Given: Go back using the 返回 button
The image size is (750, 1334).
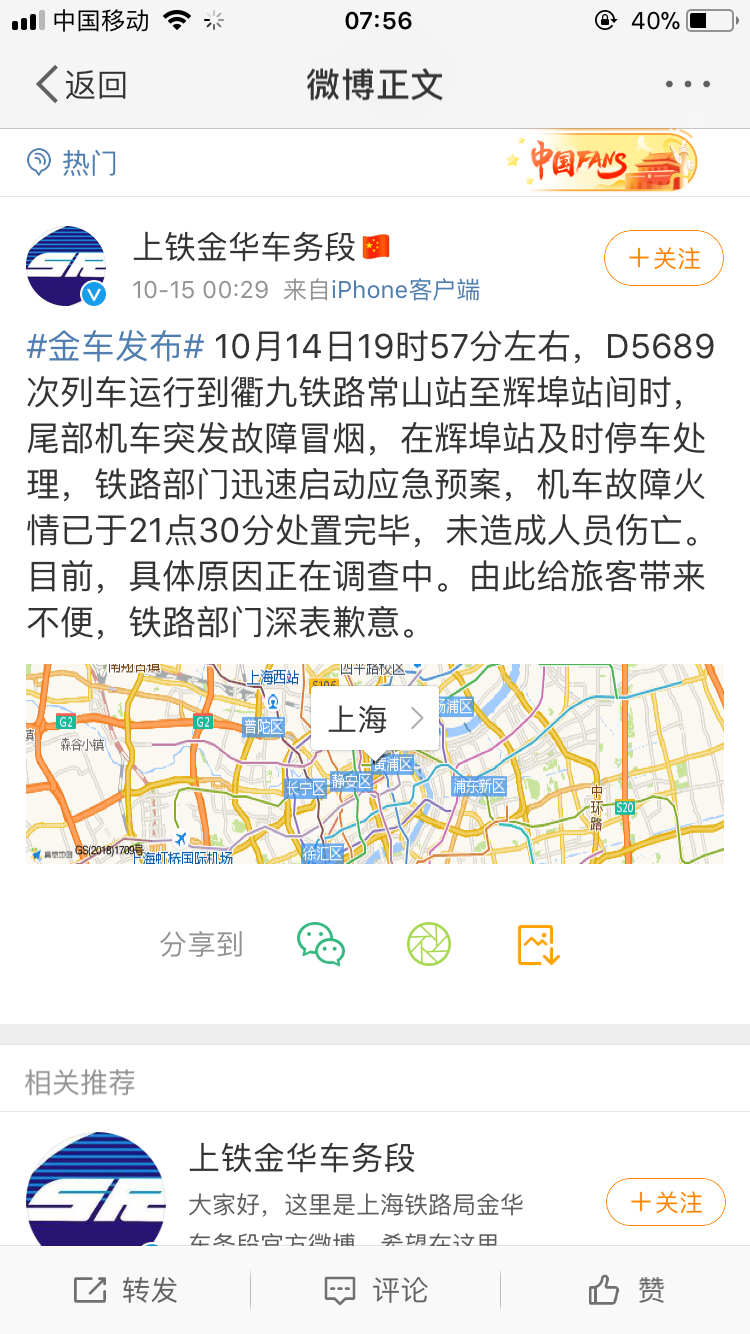Looking at the screenshot, I should tap(82, 85).
